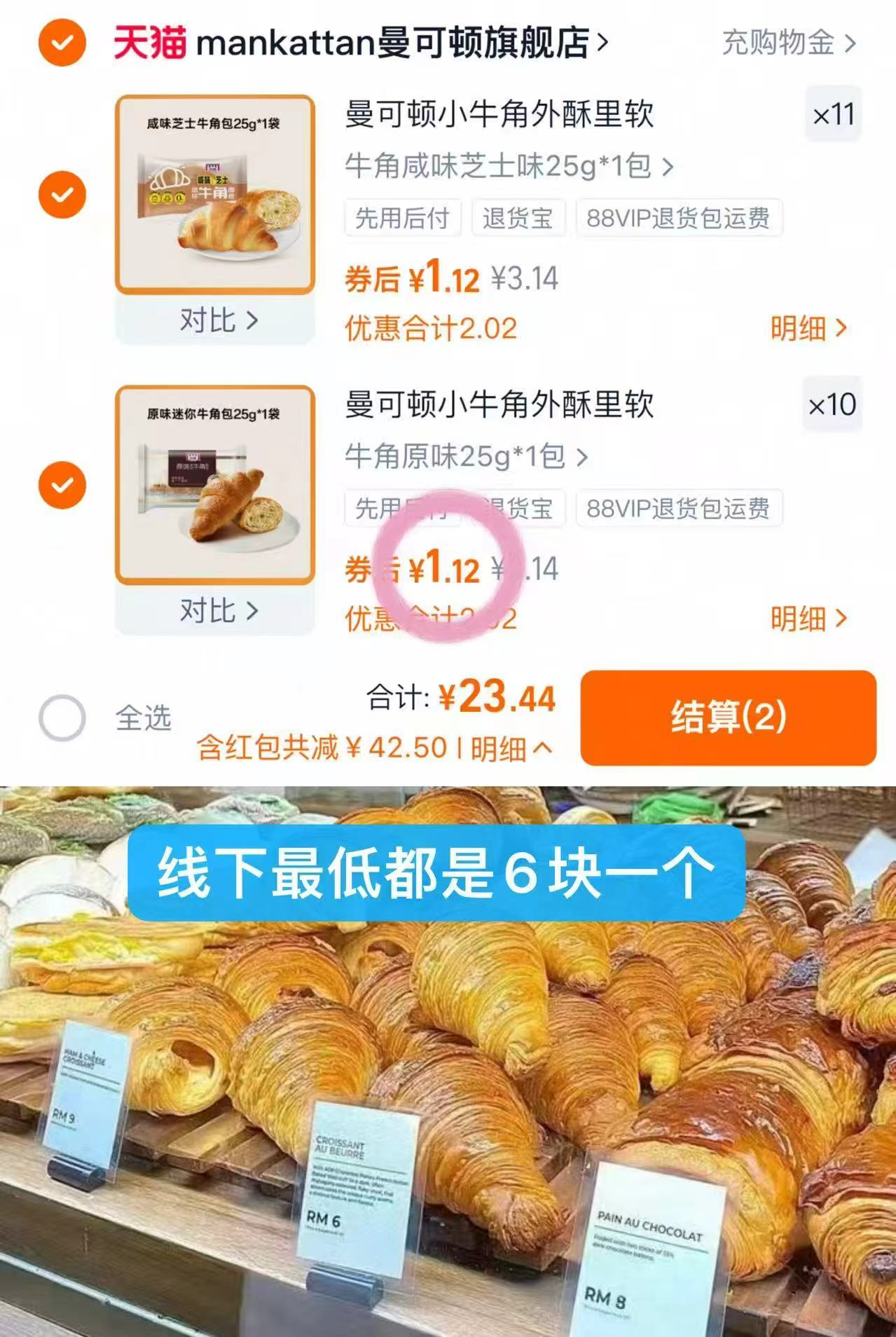Click the 充购物金 link
896x1337 pixels.
click(778, 43)
